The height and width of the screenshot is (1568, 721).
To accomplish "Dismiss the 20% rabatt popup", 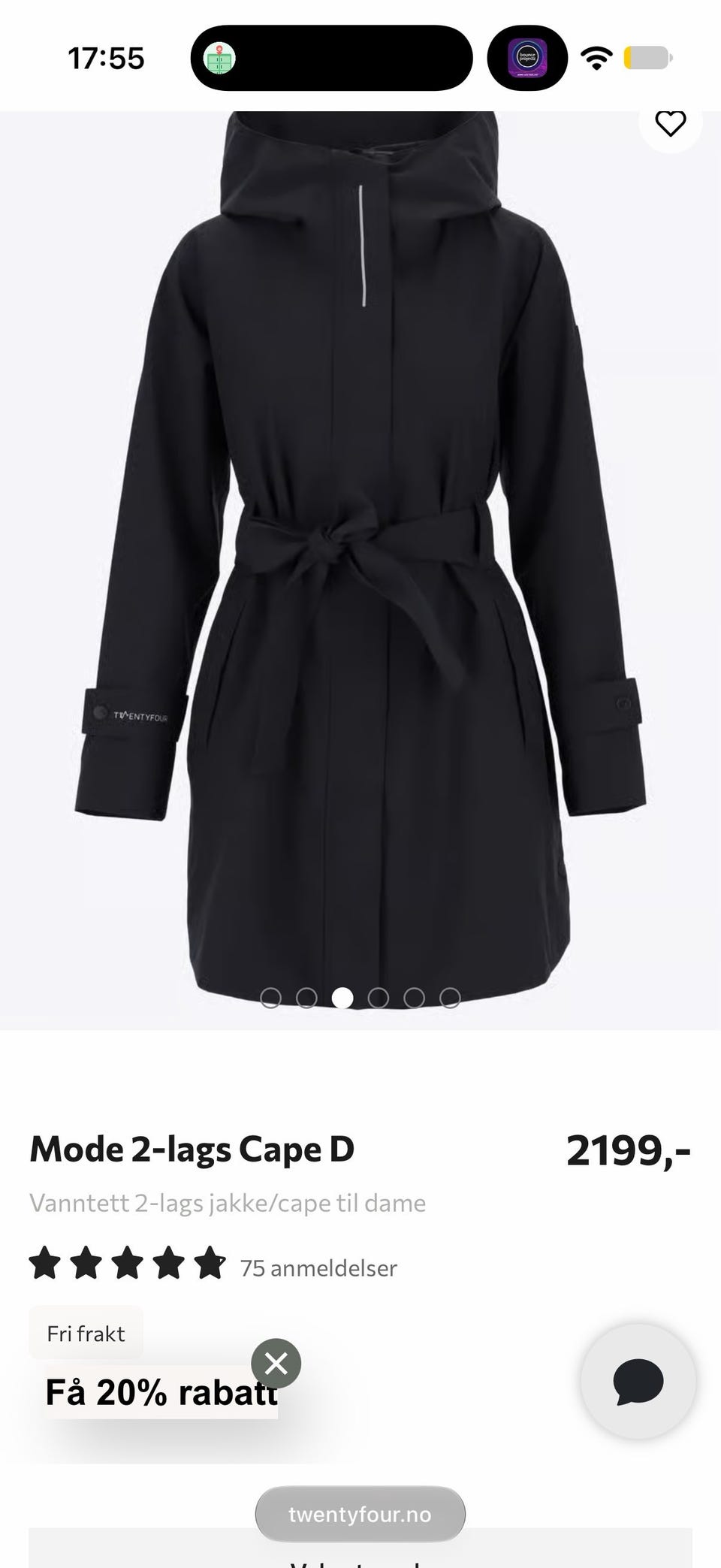I will click(276, 1363).
